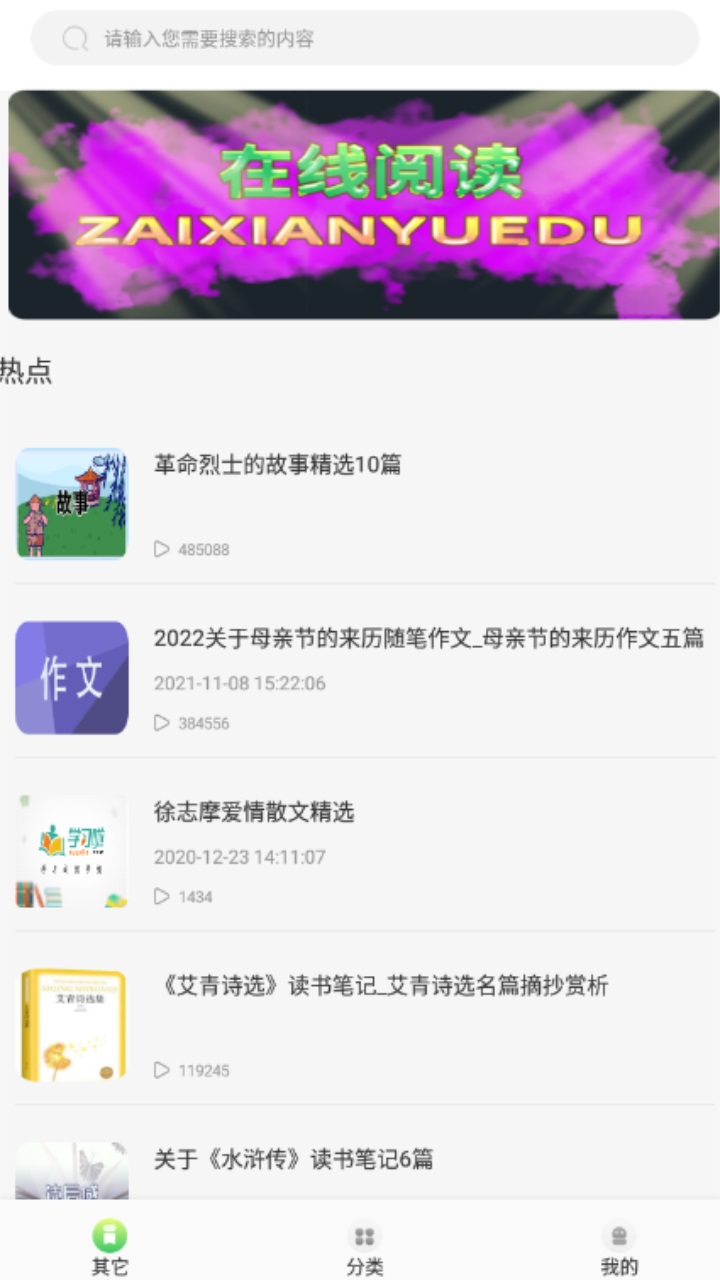Open the 艾青诗选 book cover thumbnail
The image size is (720, 1280).
(71, 1024)
